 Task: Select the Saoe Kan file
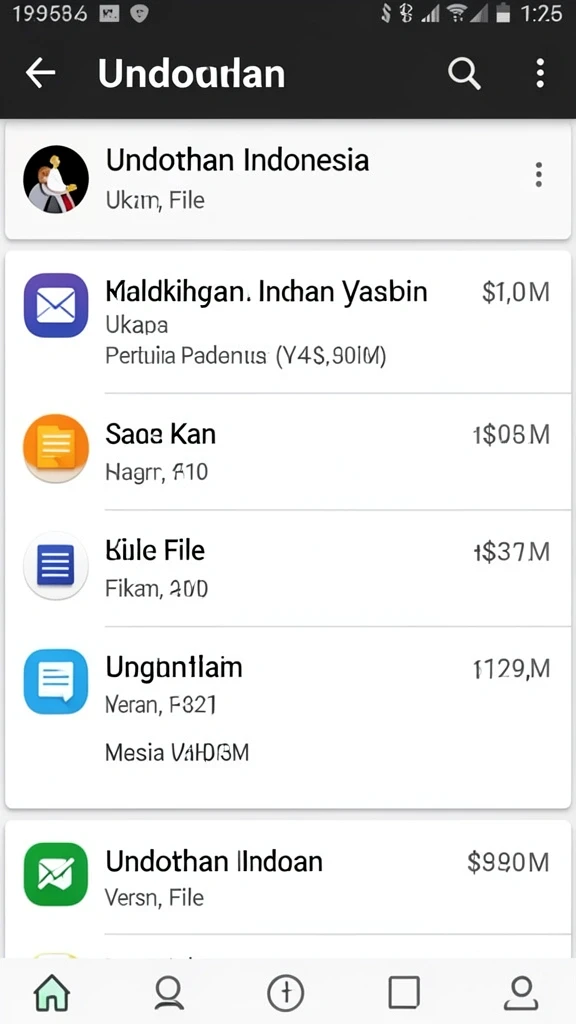288,452
